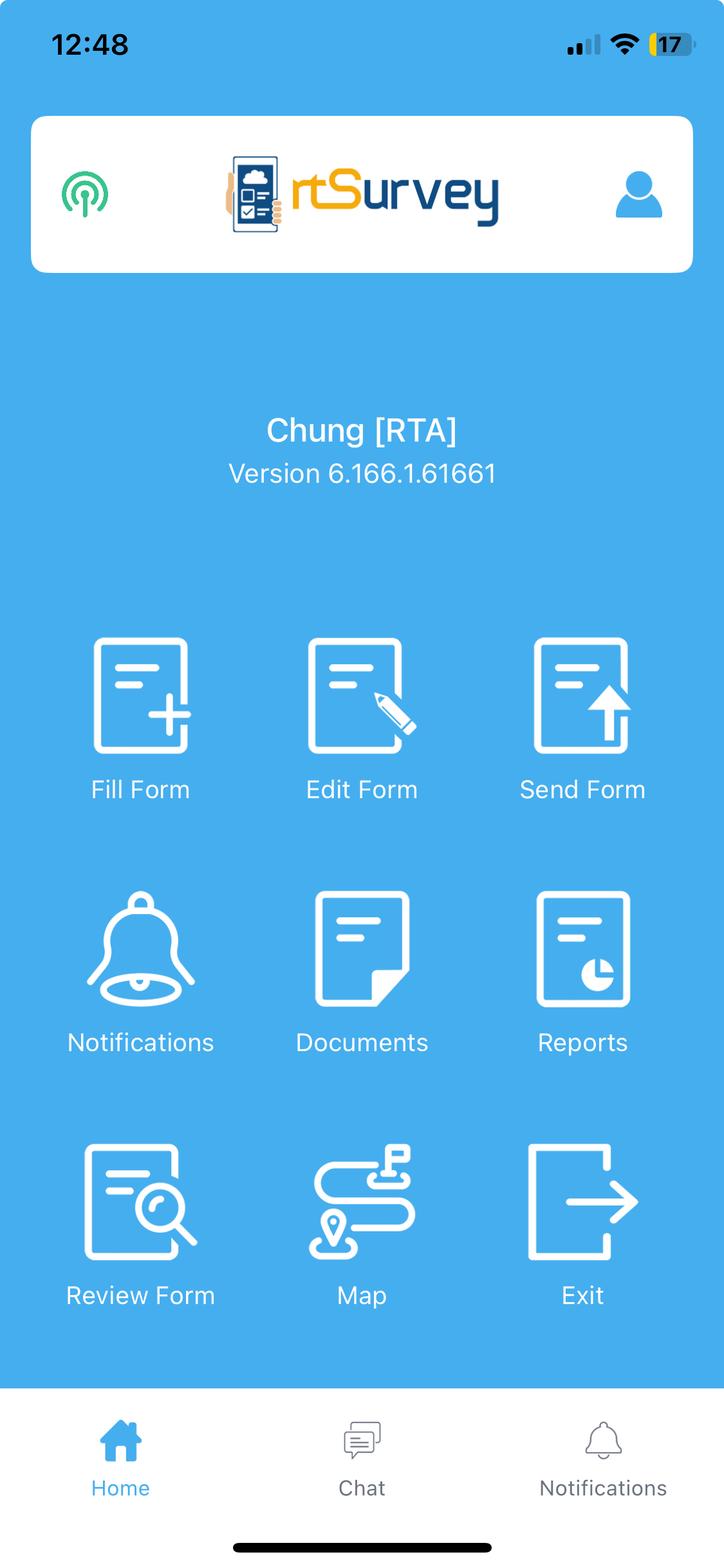This screenshot has width=724, height=1568.
Task: Tap the rtSurvey logo
Action: (x=362, y=194)
